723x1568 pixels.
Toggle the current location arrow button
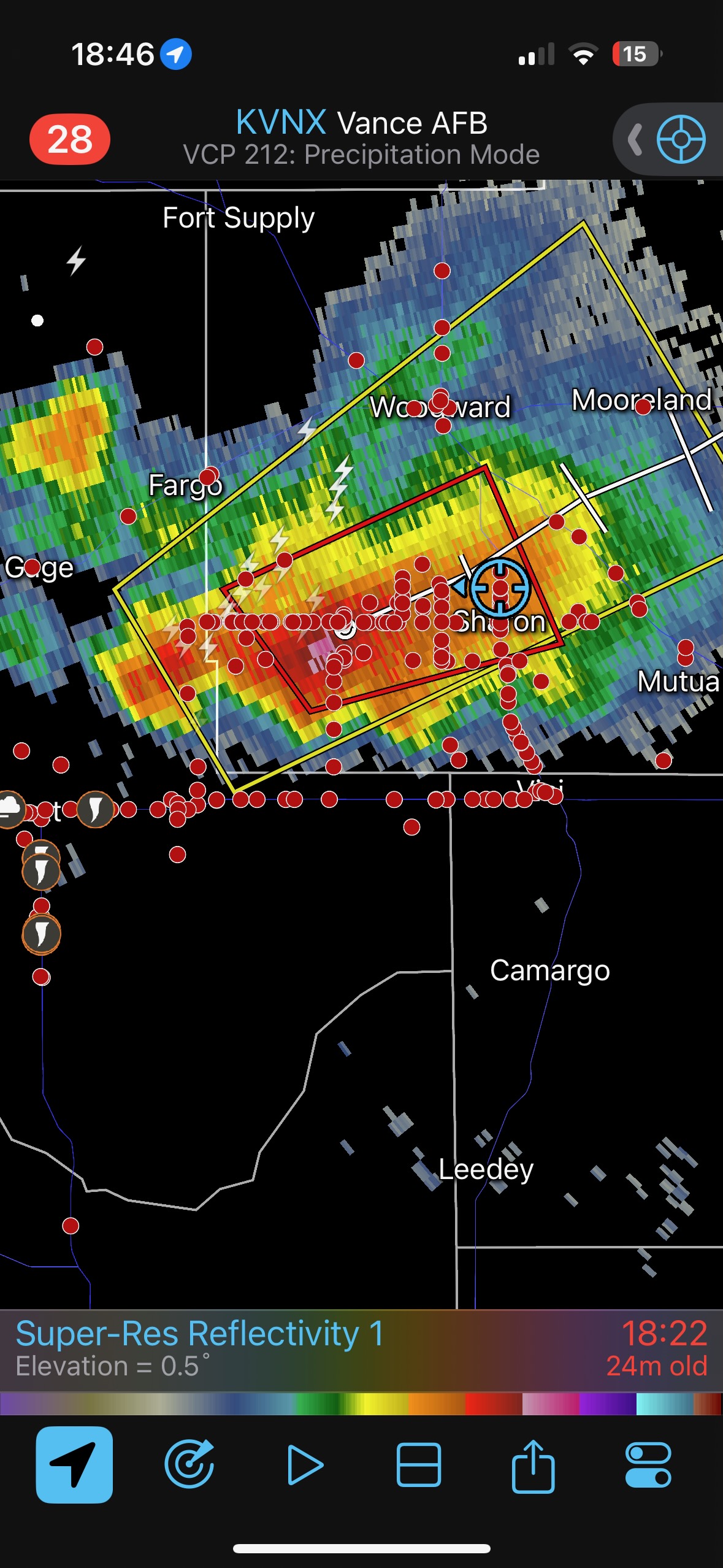[74, 1464]
